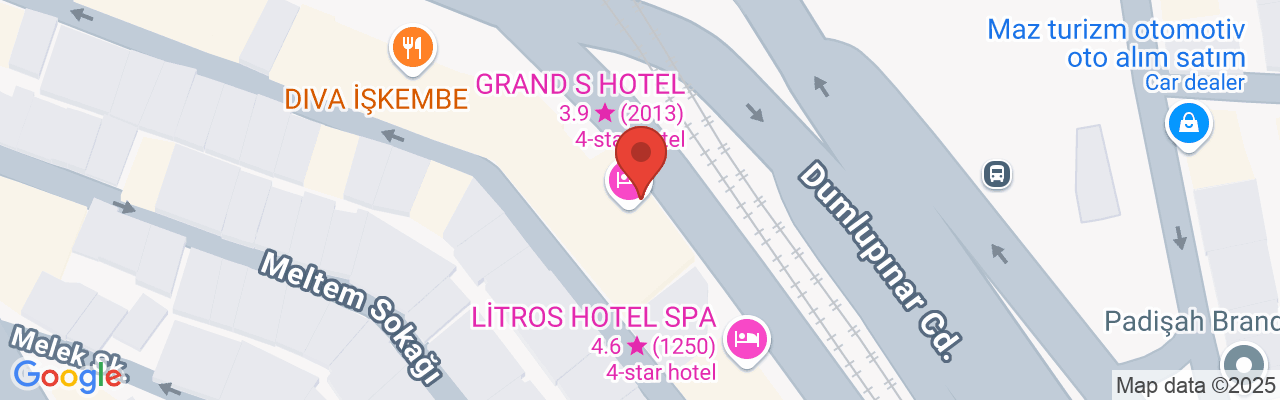Tap the bus stop icon
Screen dimensions: 1280x400
(x=997, y=174)
